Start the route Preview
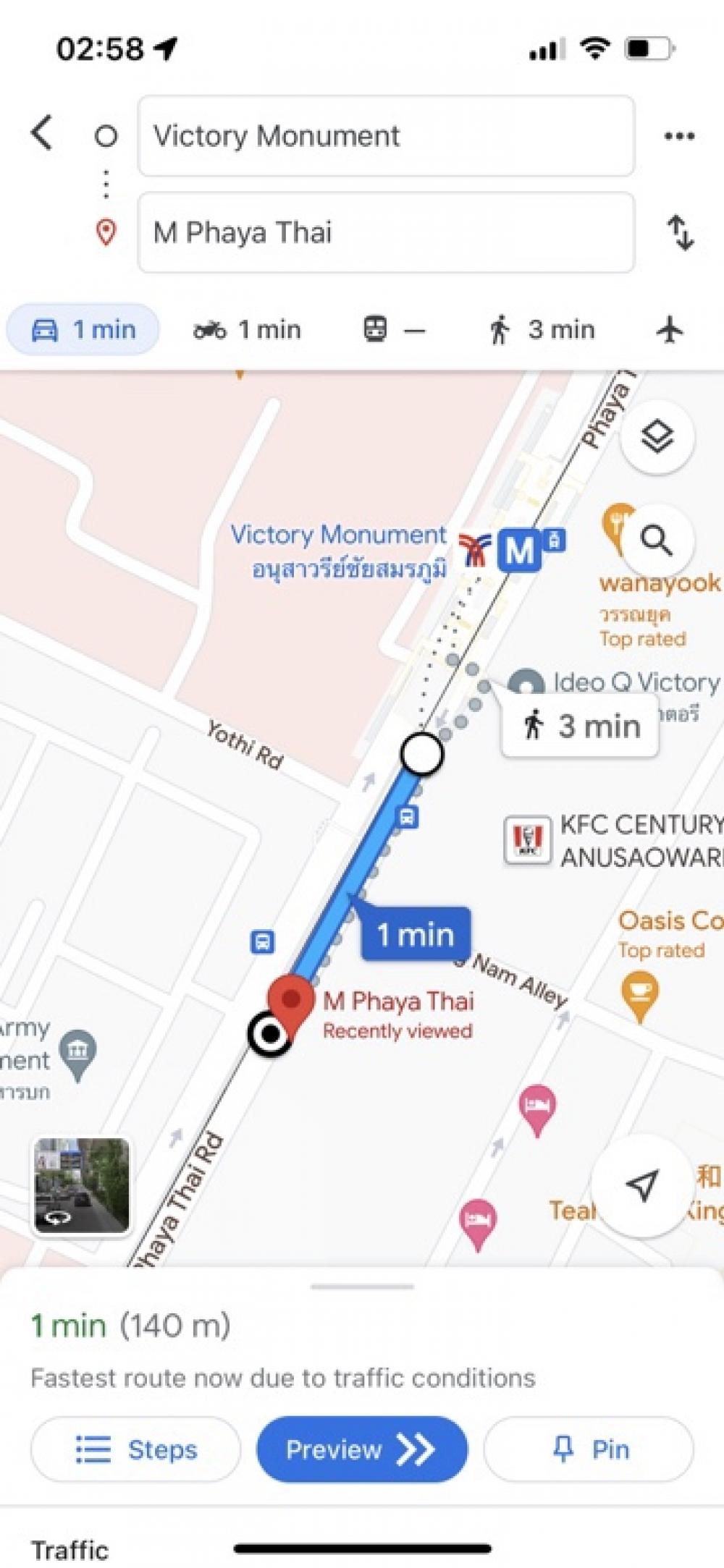This screenshot has height=1568, width=724. tap(362, 1449)
